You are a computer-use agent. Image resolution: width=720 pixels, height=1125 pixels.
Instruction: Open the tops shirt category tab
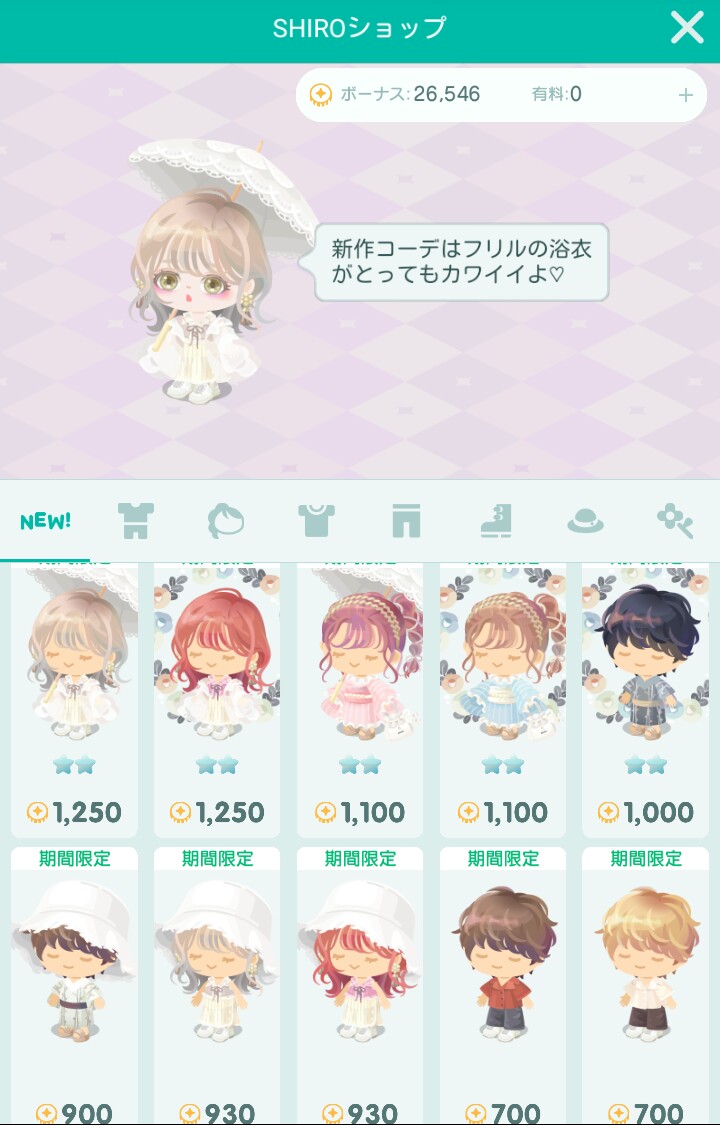[x=316, y=521]
